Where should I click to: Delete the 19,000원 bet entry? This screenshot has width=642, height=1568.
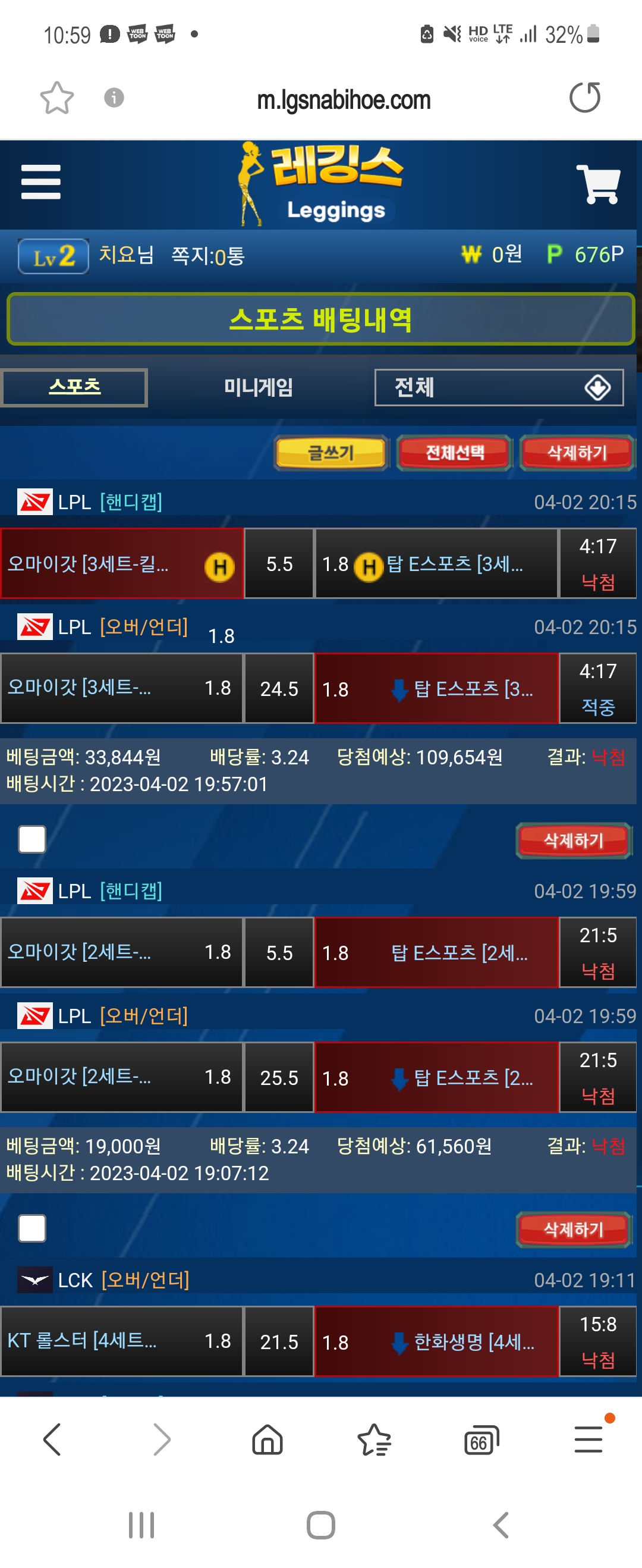[x=572, y=1229]
